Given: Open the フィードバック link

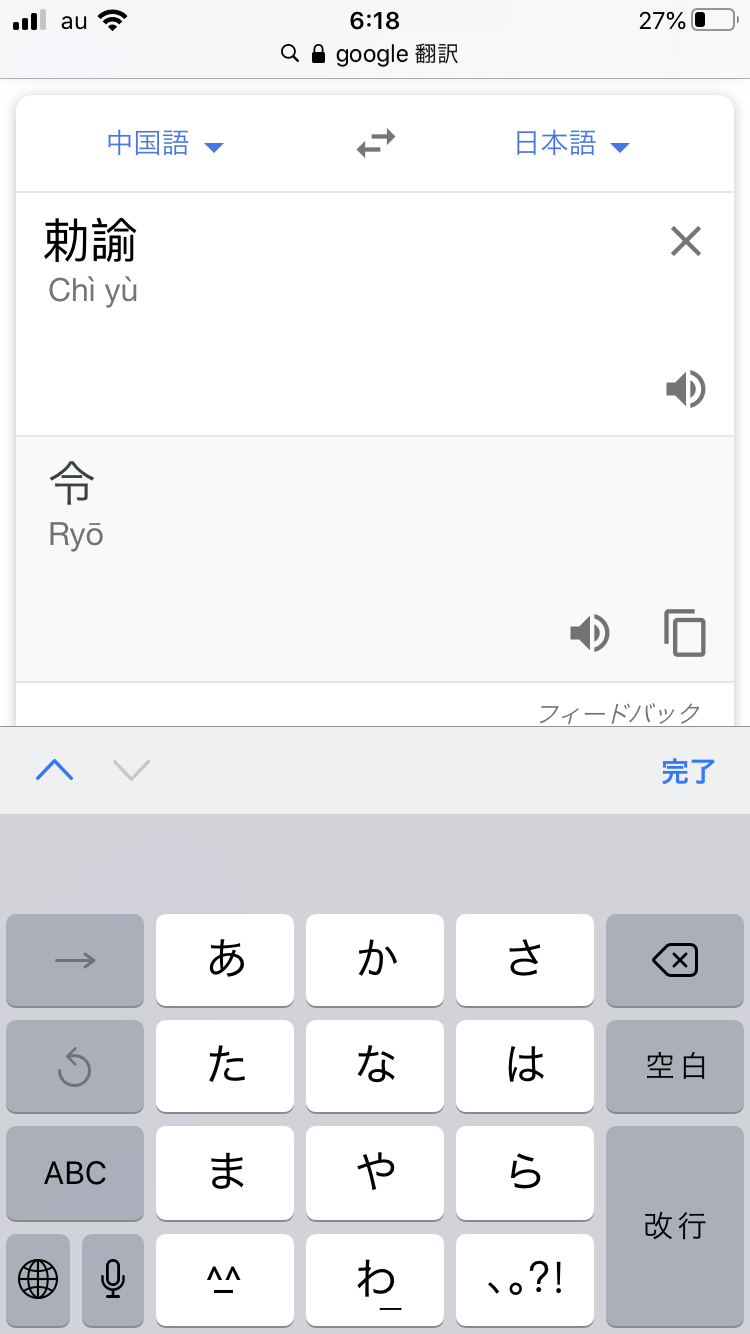Looking at the screenshot, I should [619, 712].
